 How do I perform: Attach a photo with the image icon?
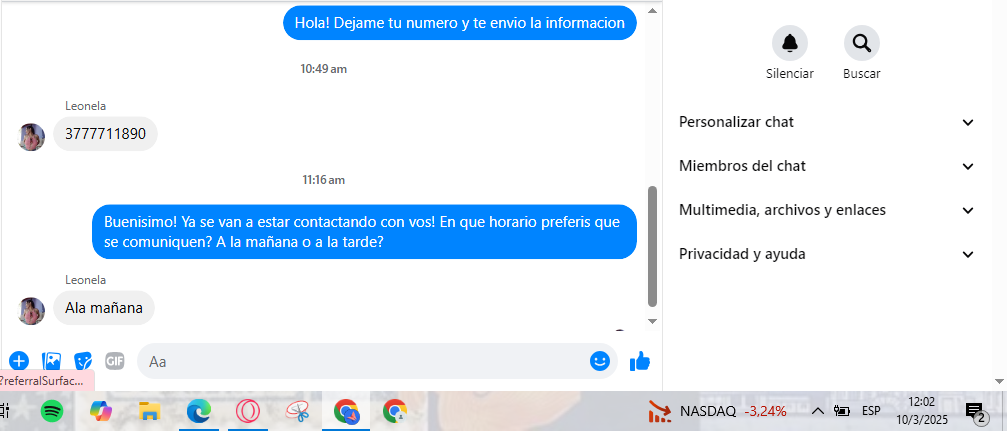click(x=52, y=361)
